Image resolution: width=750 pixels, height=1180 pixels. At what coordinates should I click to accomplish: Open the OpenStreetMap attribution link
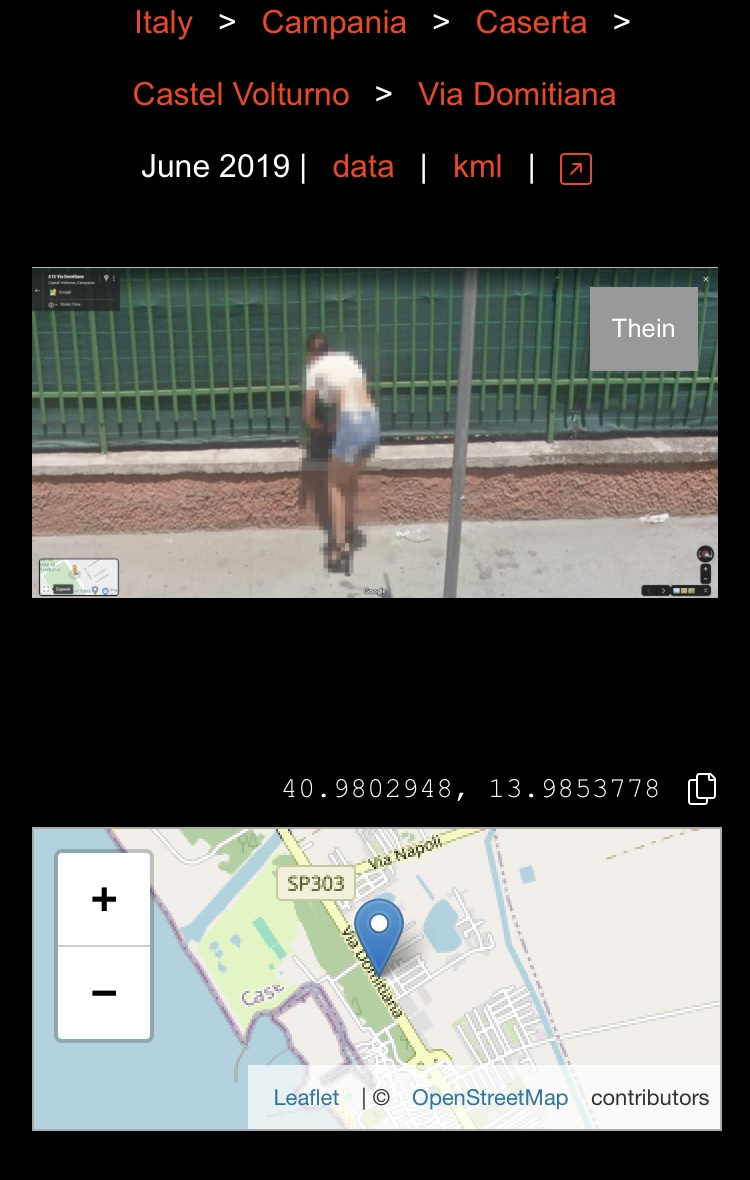pyautogui.click(x=490, y=1097)
